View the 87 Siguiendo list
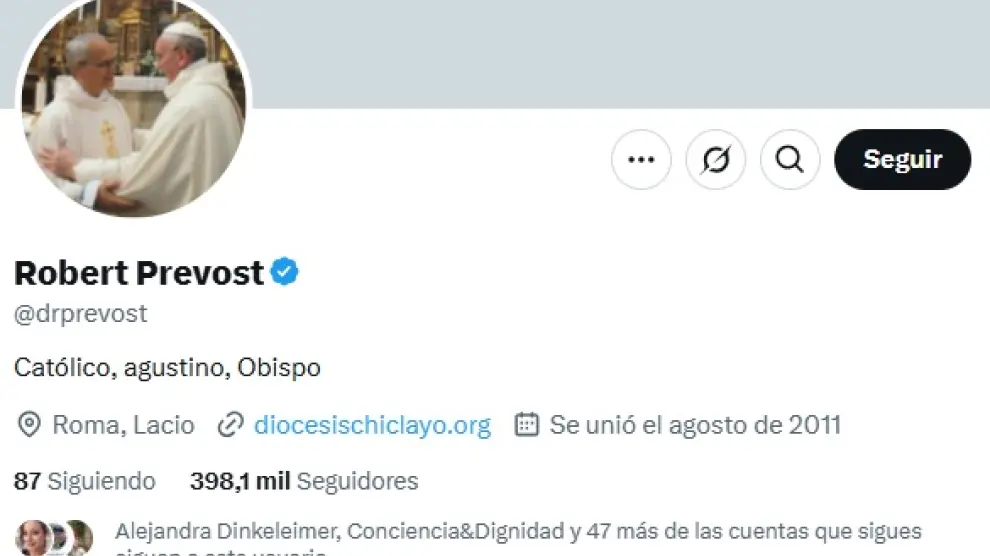 click(x=85, y=481)
